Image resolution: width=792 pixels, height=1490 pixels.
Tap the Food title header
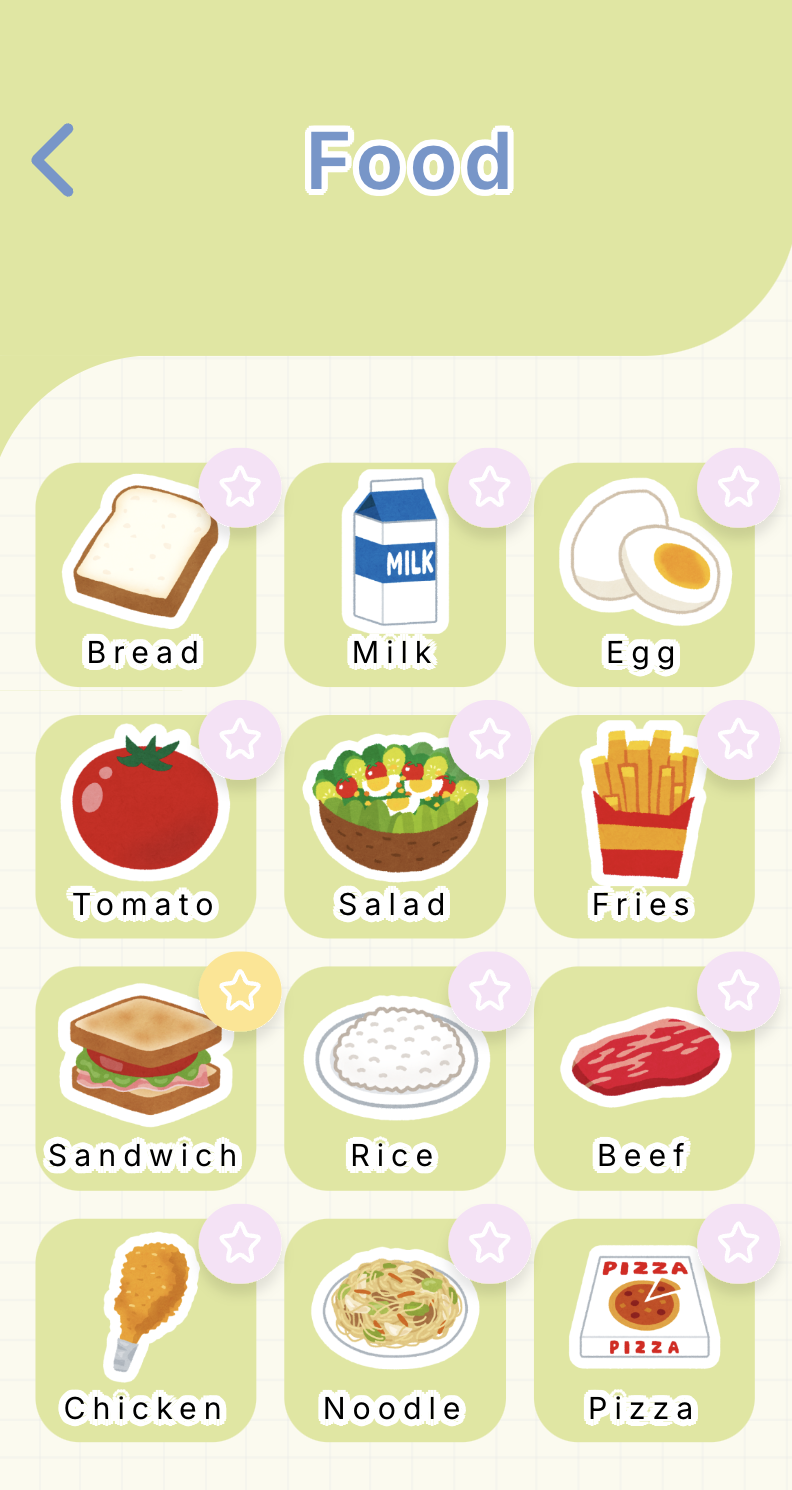click(410, 162)
